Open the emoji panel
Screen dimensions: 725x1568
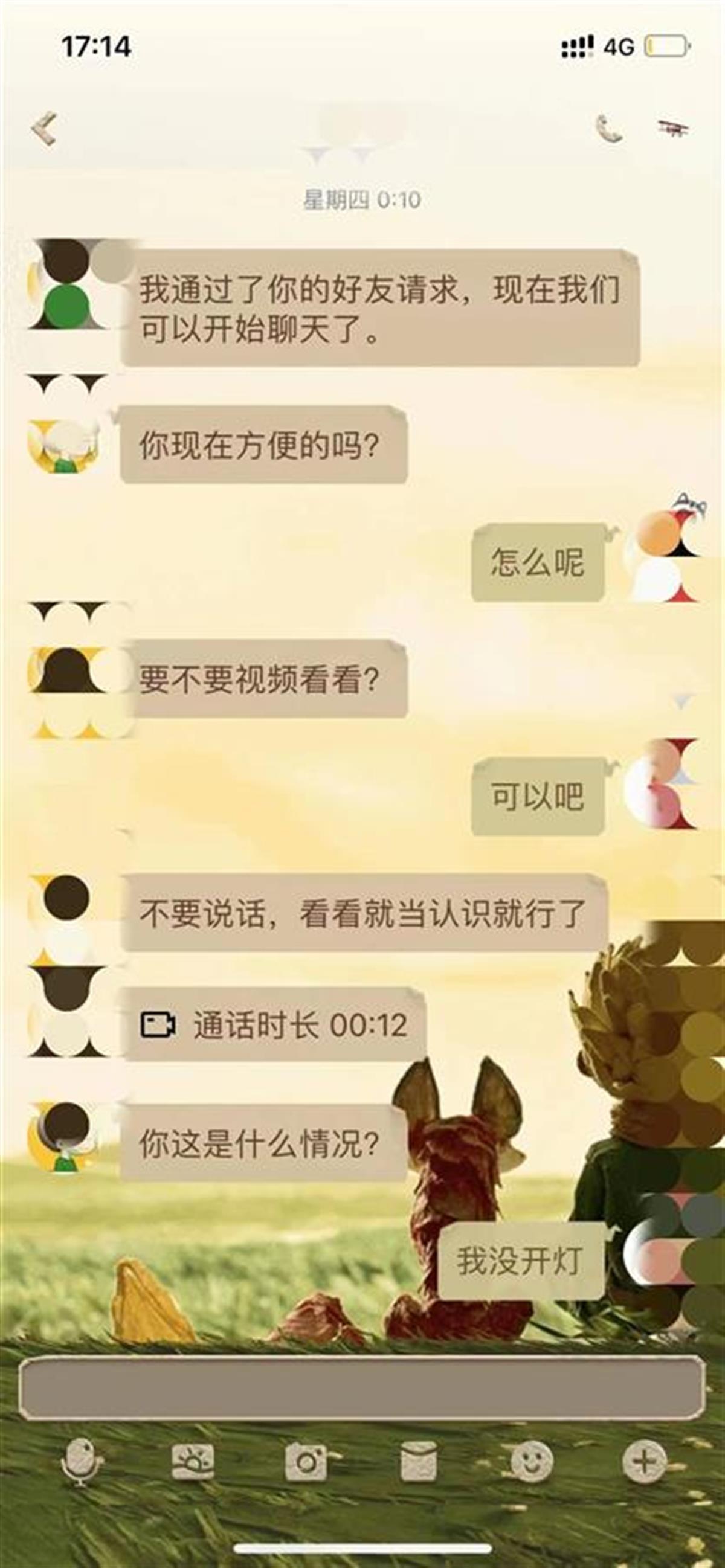coord(532,1460)
